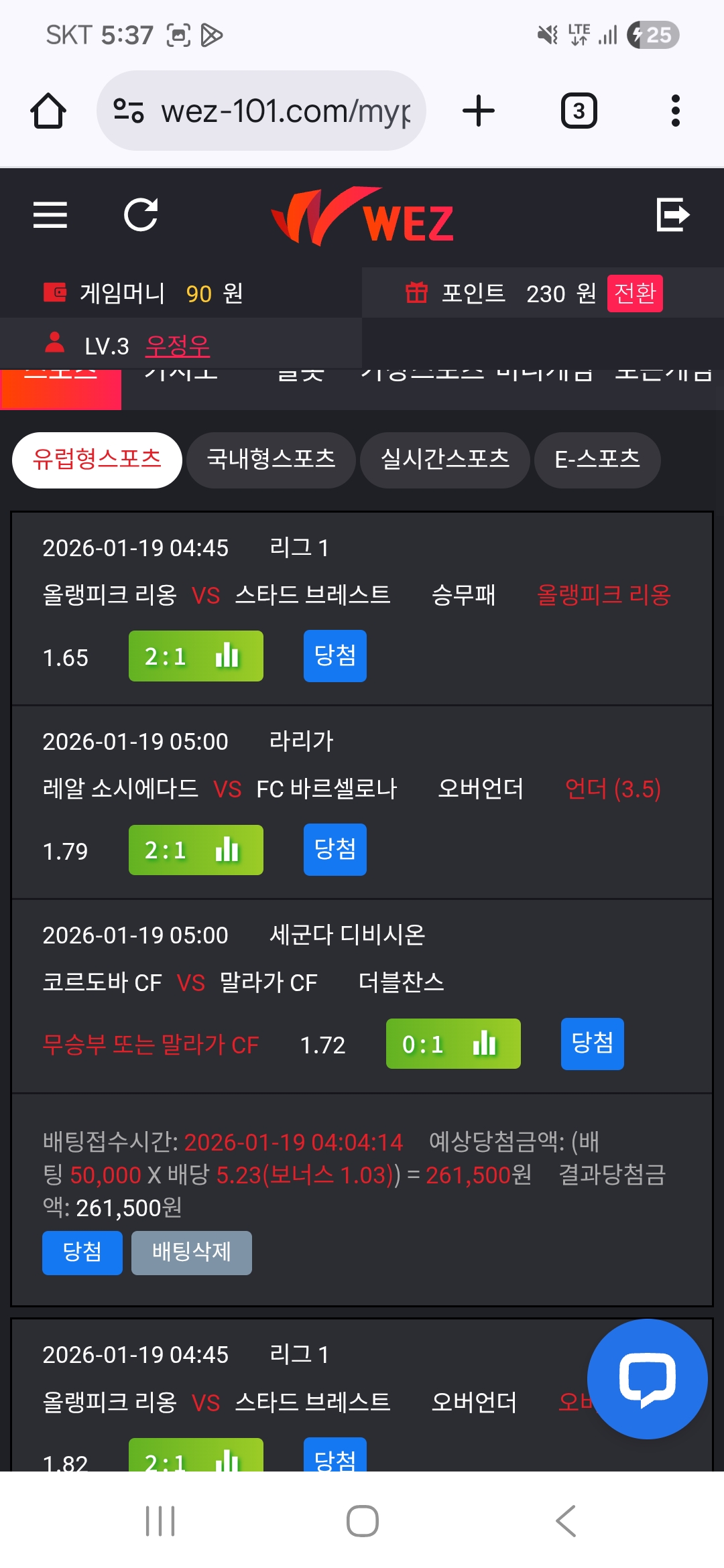Image resolution: width=724 pixels, height=1568 pixels.
Task: Switch to 국내형스포츠 chip
Action: click(x=271, y=460)
